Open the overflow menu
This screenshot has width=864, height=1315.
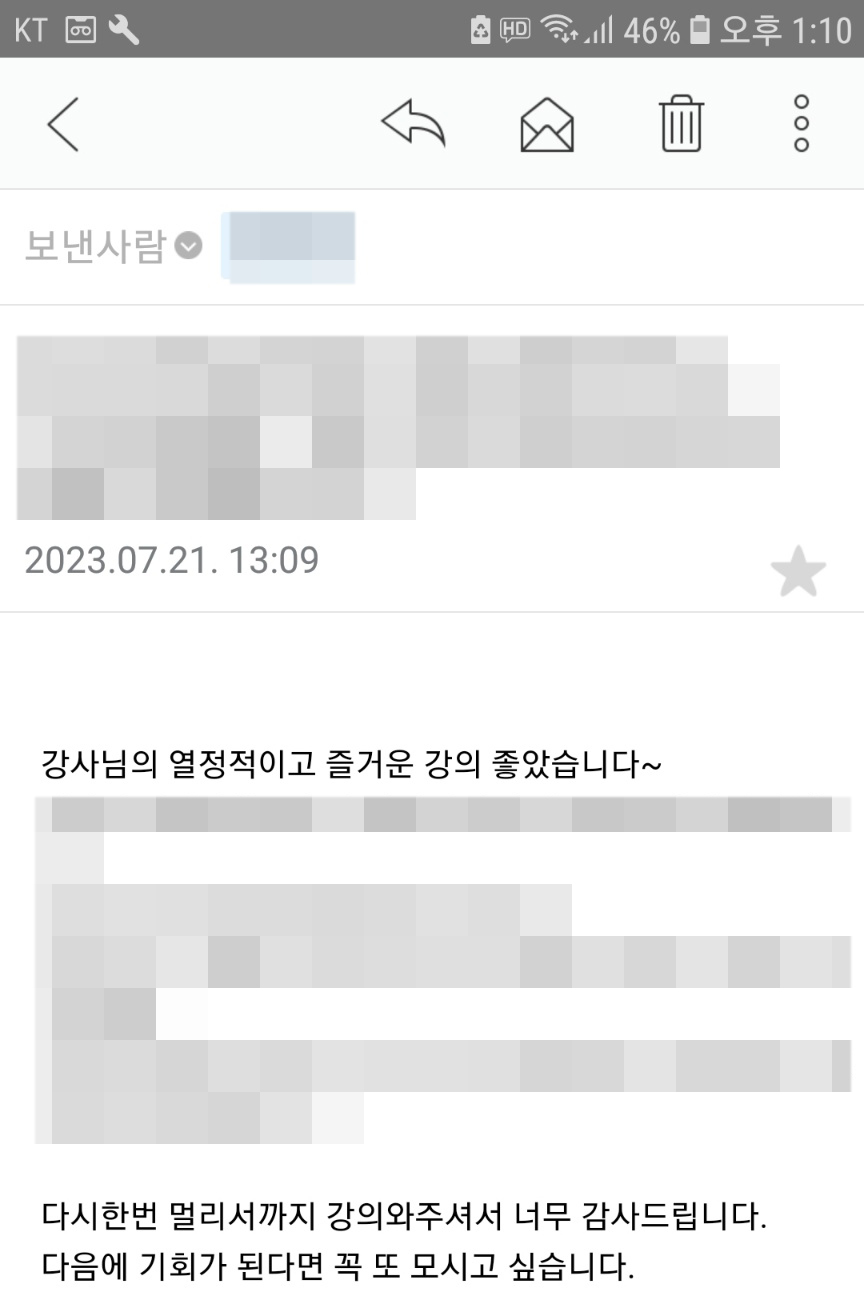(801, 125)
